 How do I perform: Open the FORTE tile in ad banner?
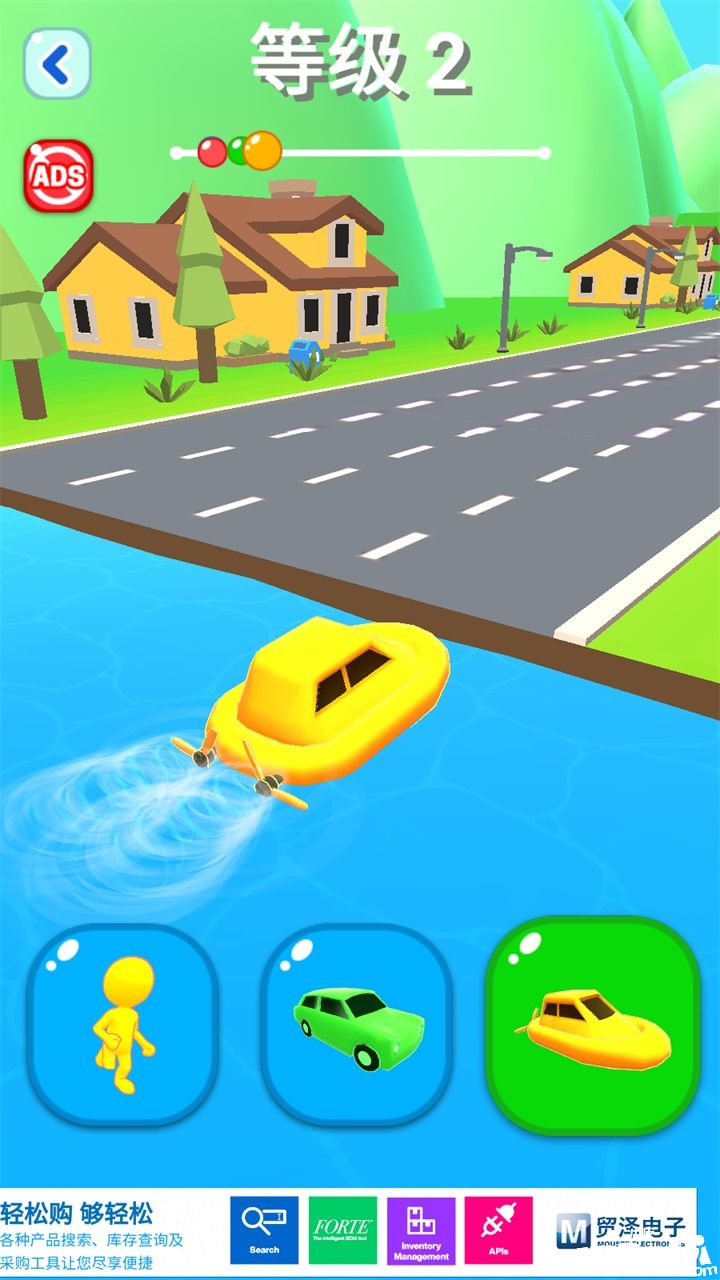(343, 1230)
